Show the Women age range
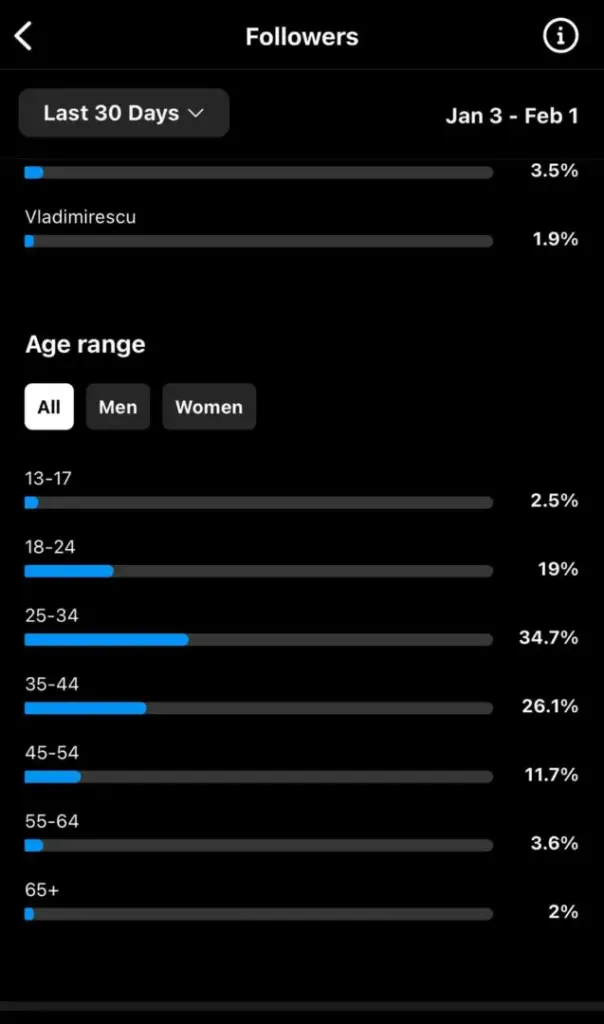This screenshot has width=604, height=1024. 209,407
